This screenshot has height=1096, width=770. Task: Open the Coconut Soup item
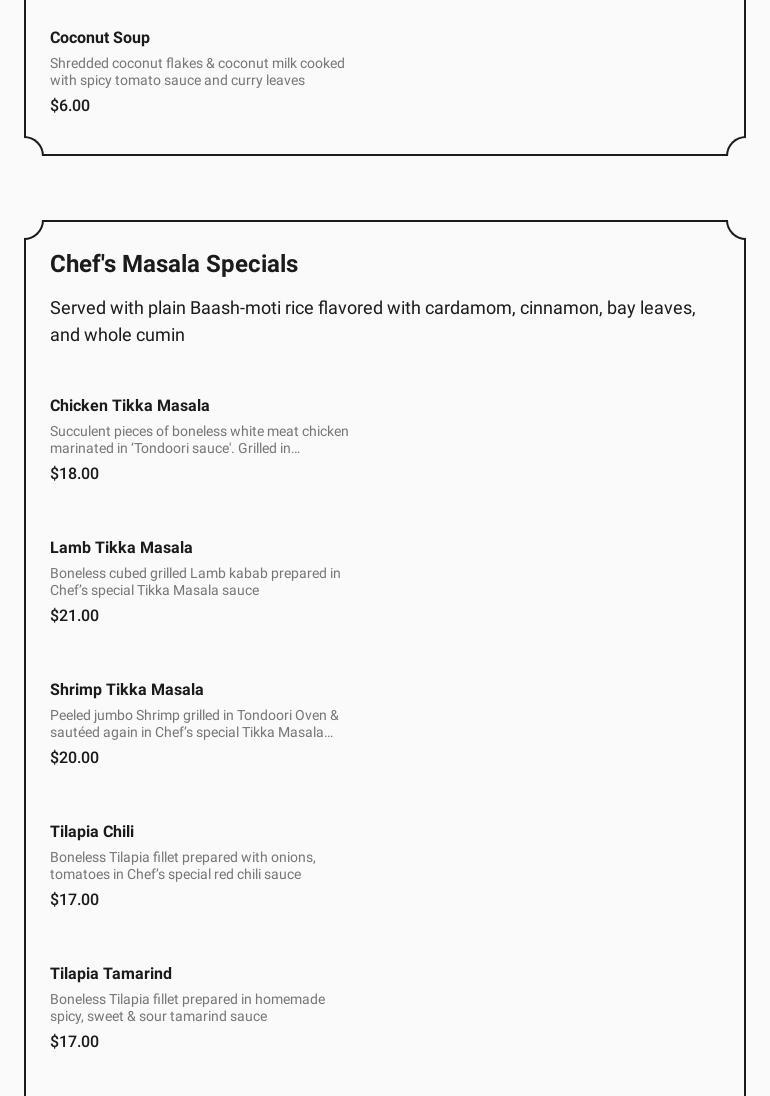tap(100, 38)
